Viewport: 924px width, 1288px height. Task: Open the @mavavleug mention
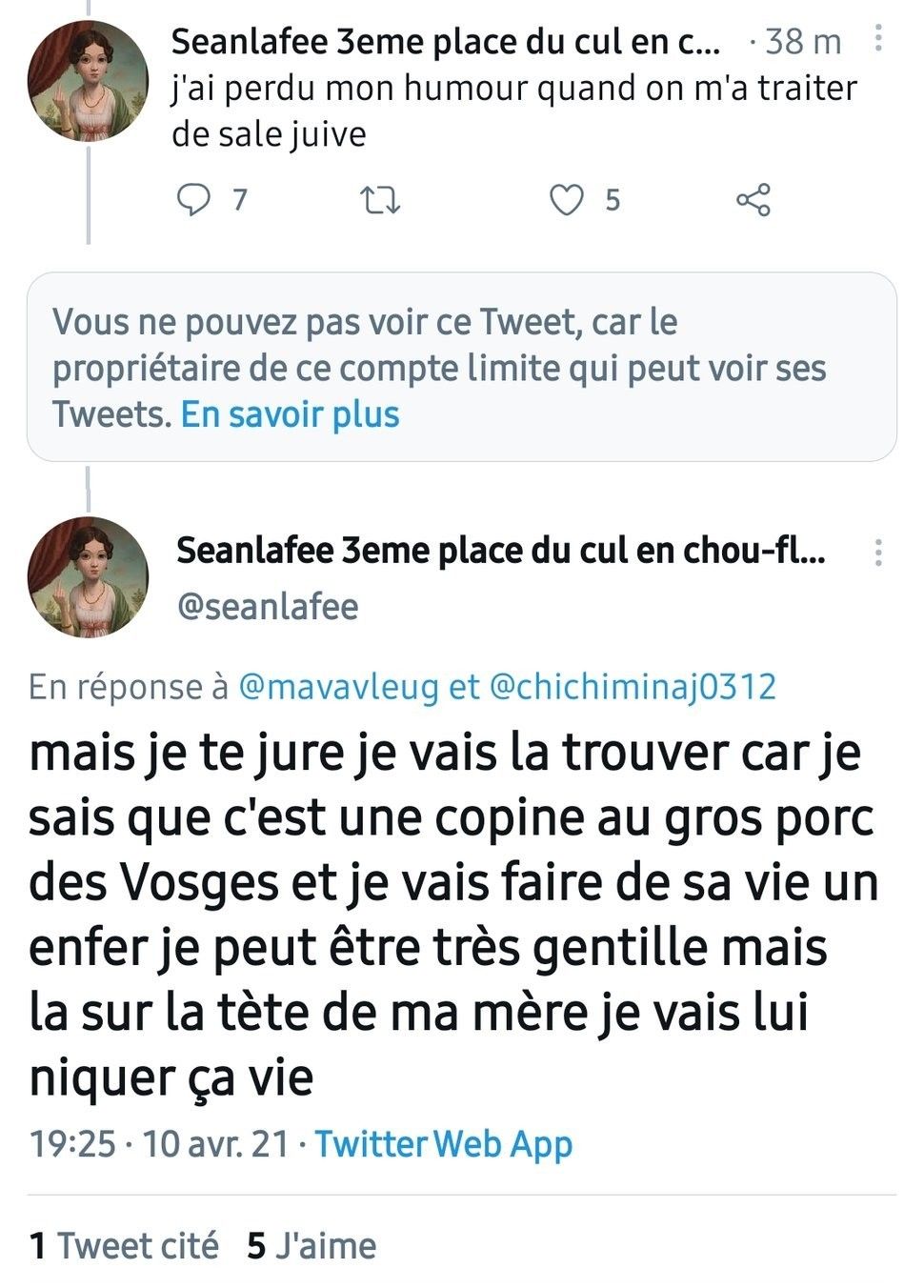(338, 687)
